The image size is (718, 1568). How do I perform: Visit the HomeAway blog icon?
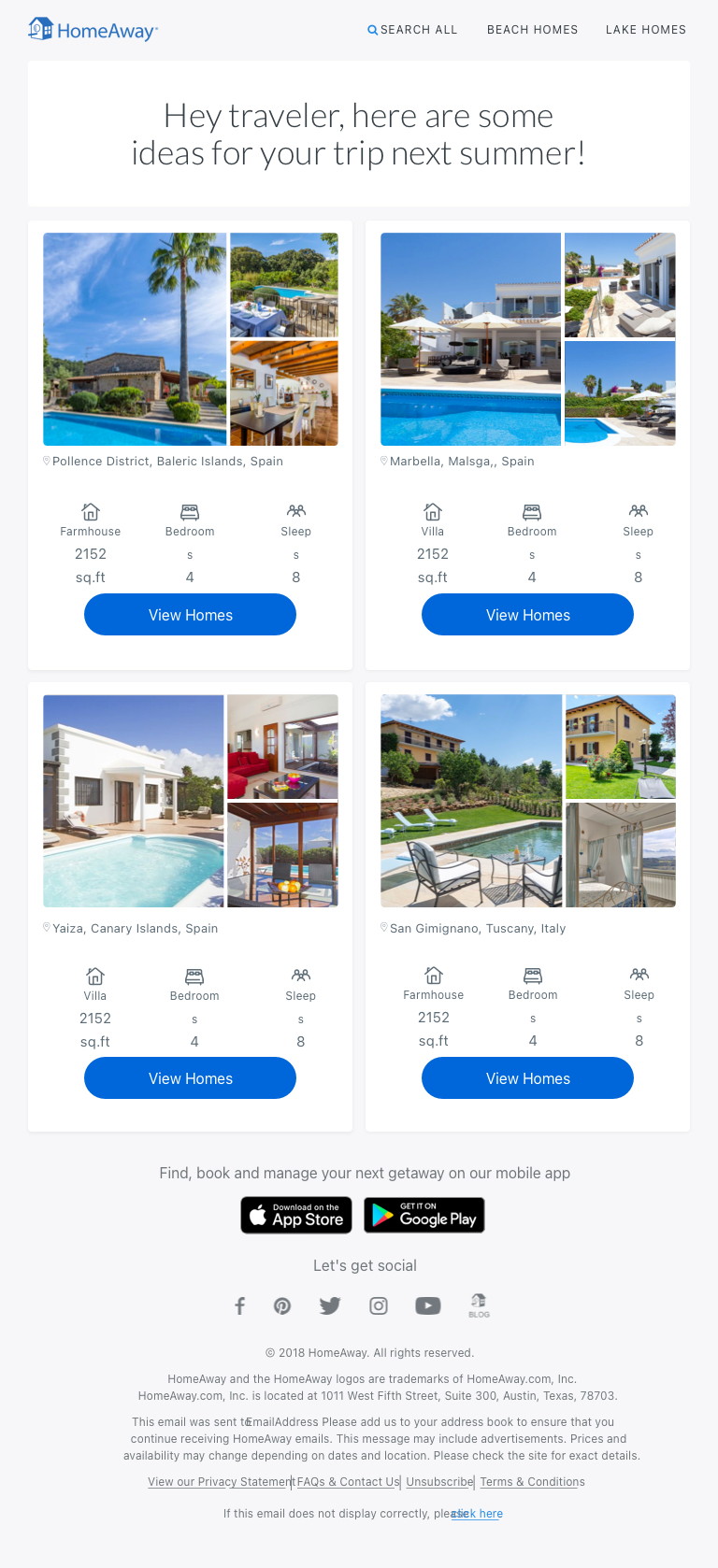pos(479,1305)
